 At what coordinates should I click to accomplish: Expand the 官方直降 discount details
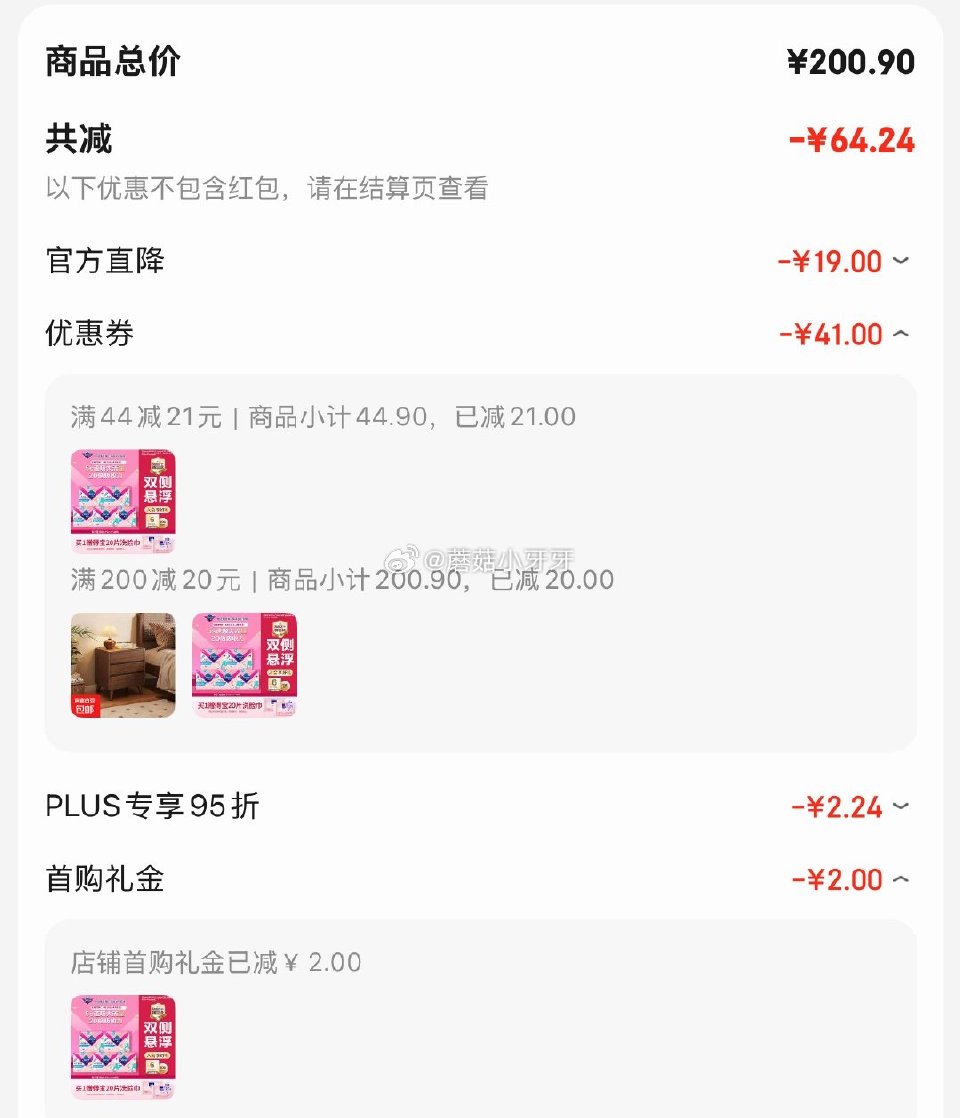pyautogui.click(x=902, y=261)
